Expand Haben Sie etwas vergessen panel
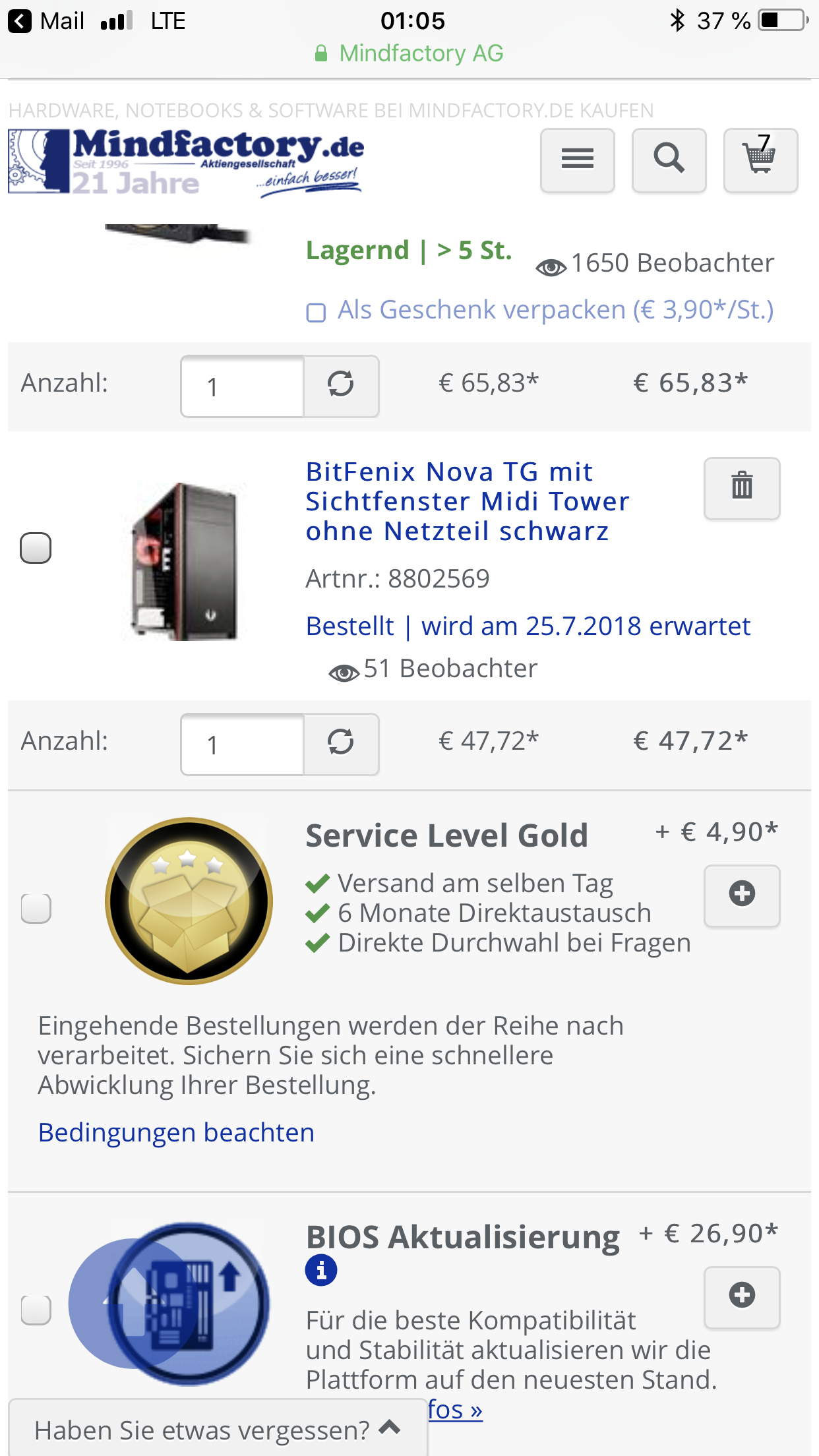The image size is (819, 1456). click(x=218, y=1430)
